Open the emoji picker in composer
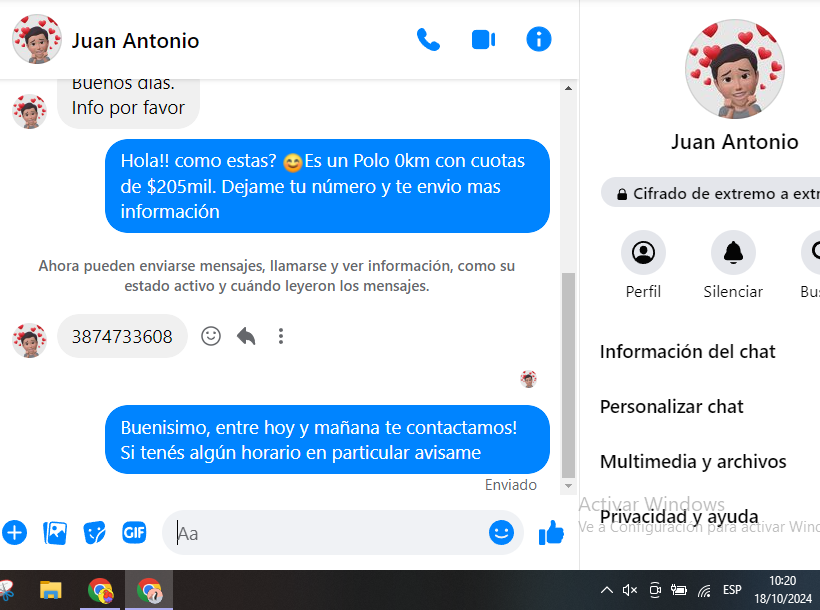Image resolution: width=820 pixels, height=610 pixels. coord(501,533)
